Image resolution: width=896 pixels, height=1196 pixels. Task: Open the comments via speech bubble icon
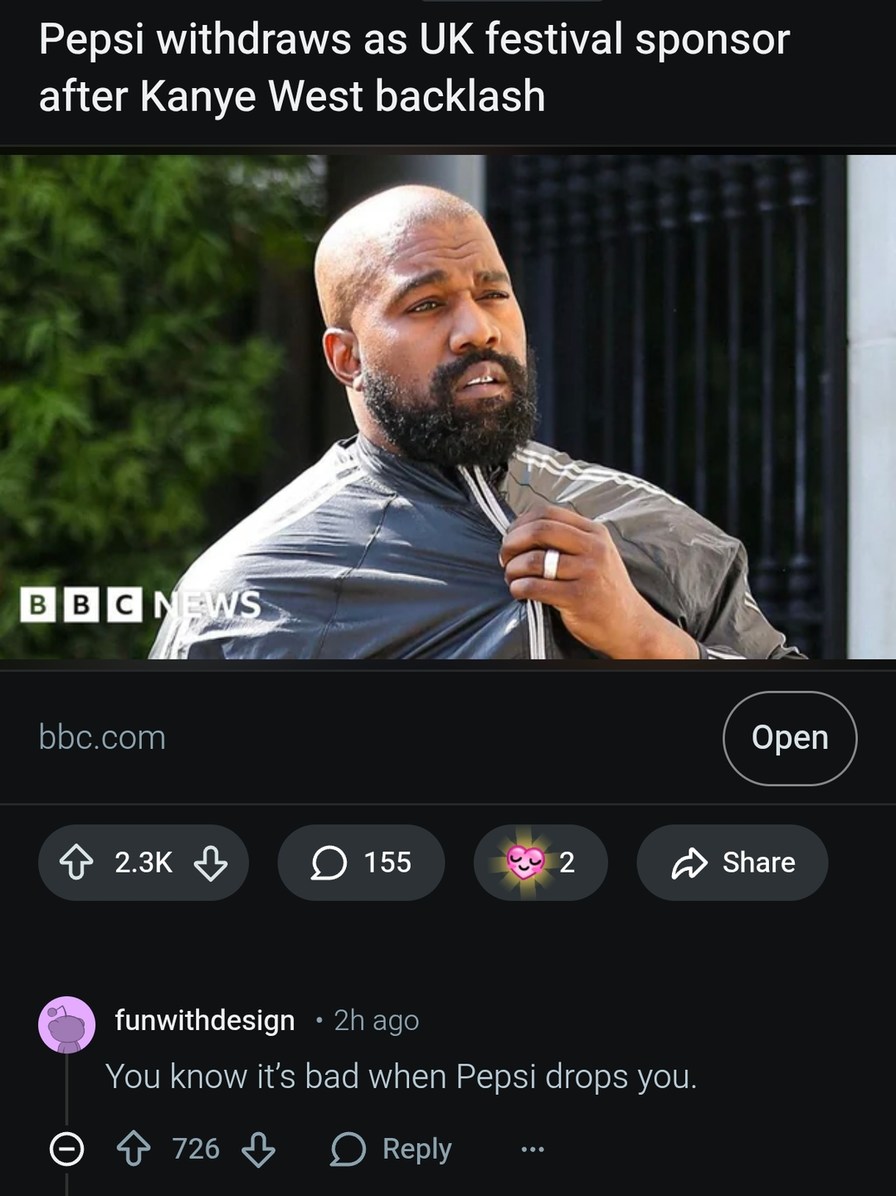(x=327, y=862)
